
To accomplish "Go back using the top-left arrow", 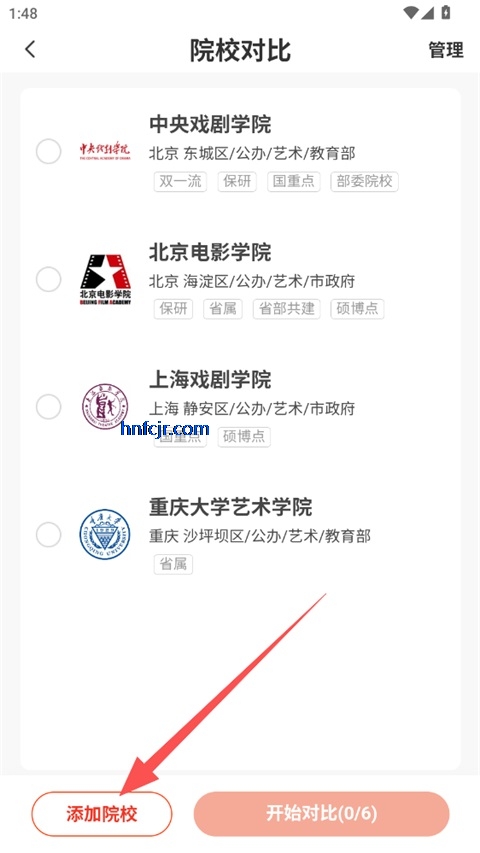I will coord(30,50).
